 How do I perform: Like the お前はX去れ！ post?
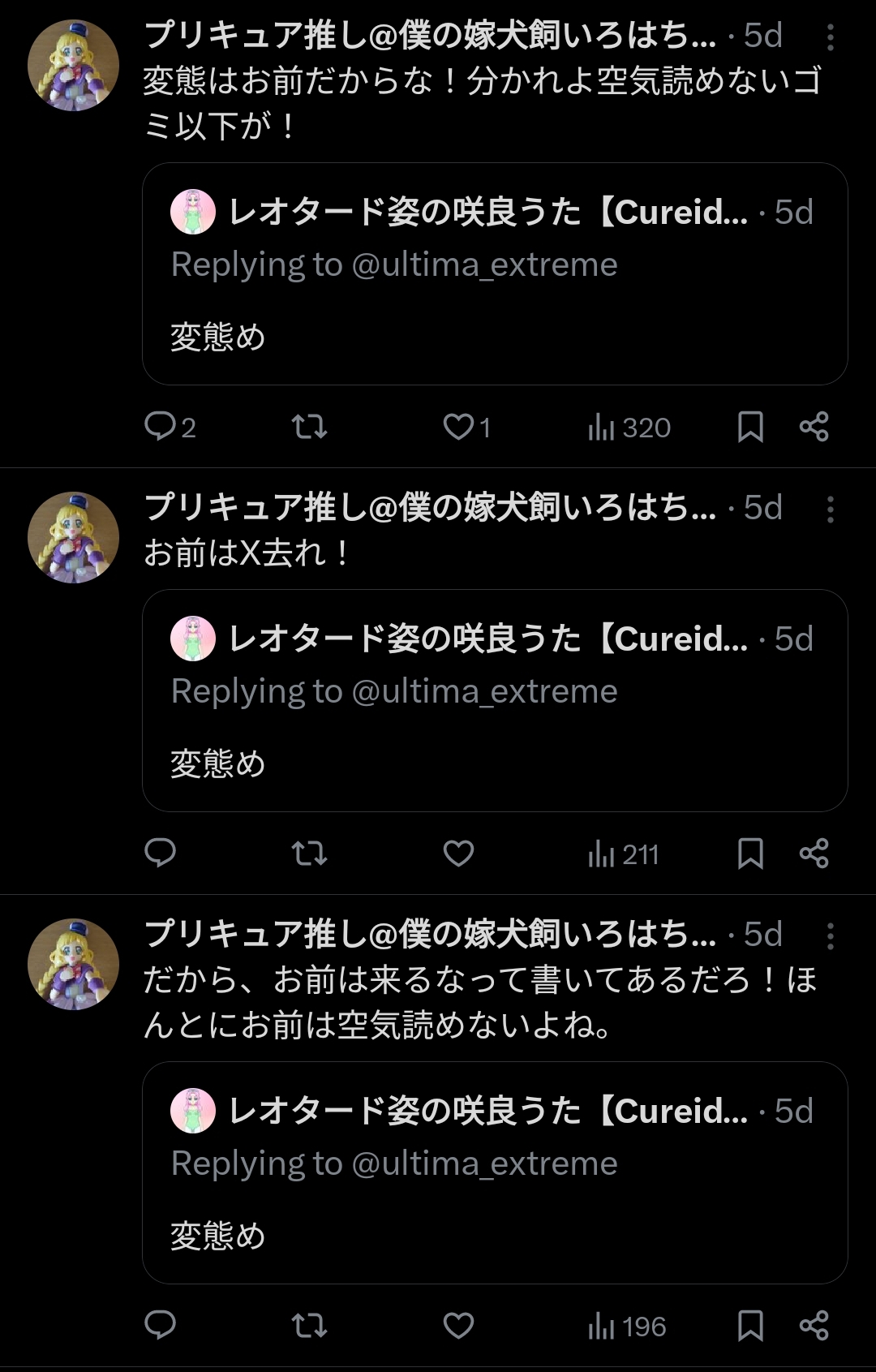(458, 853)
